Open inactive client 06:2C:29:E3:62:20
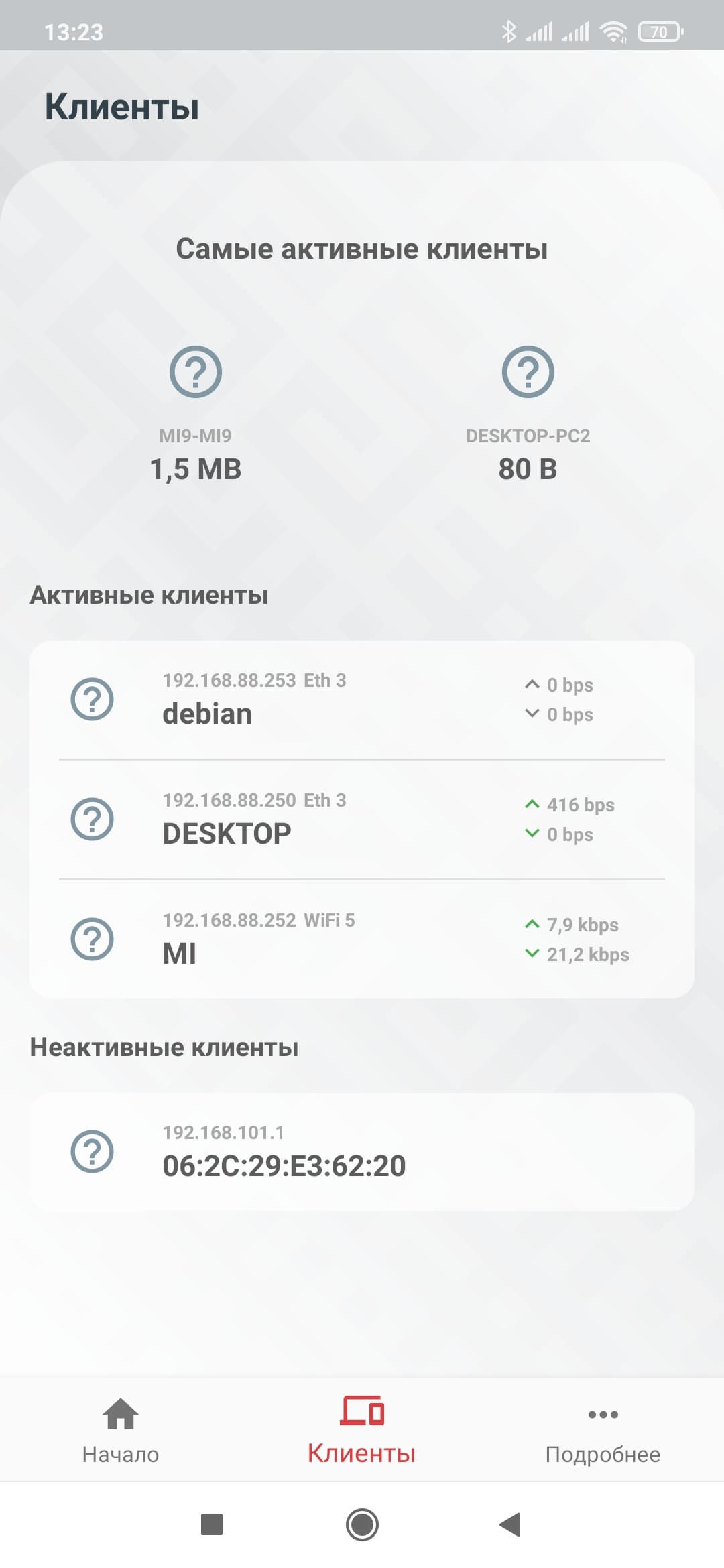 (x=362, y=1151)
